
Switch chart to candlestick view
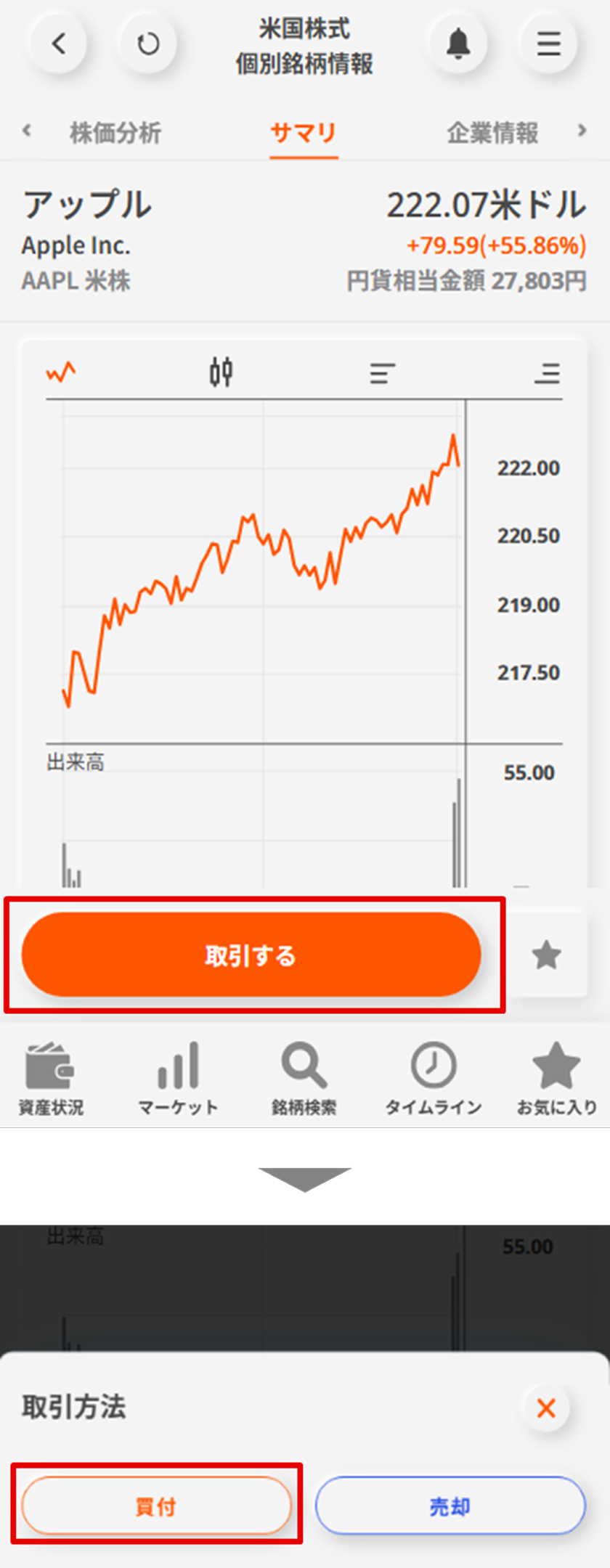(x=221, y=372)
